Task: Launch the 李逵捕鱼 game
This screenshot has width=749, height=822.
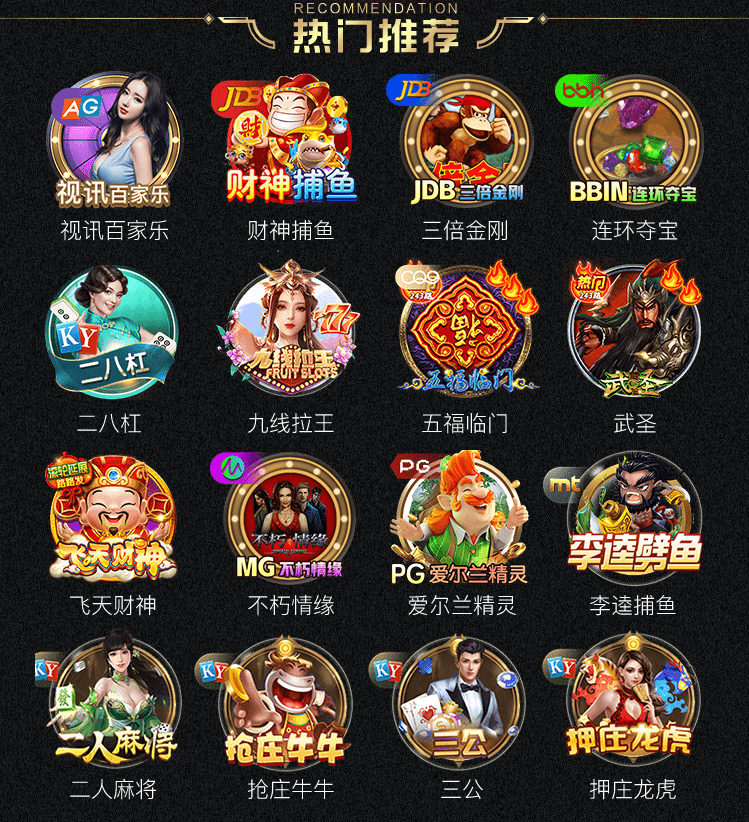Action: 634,518
